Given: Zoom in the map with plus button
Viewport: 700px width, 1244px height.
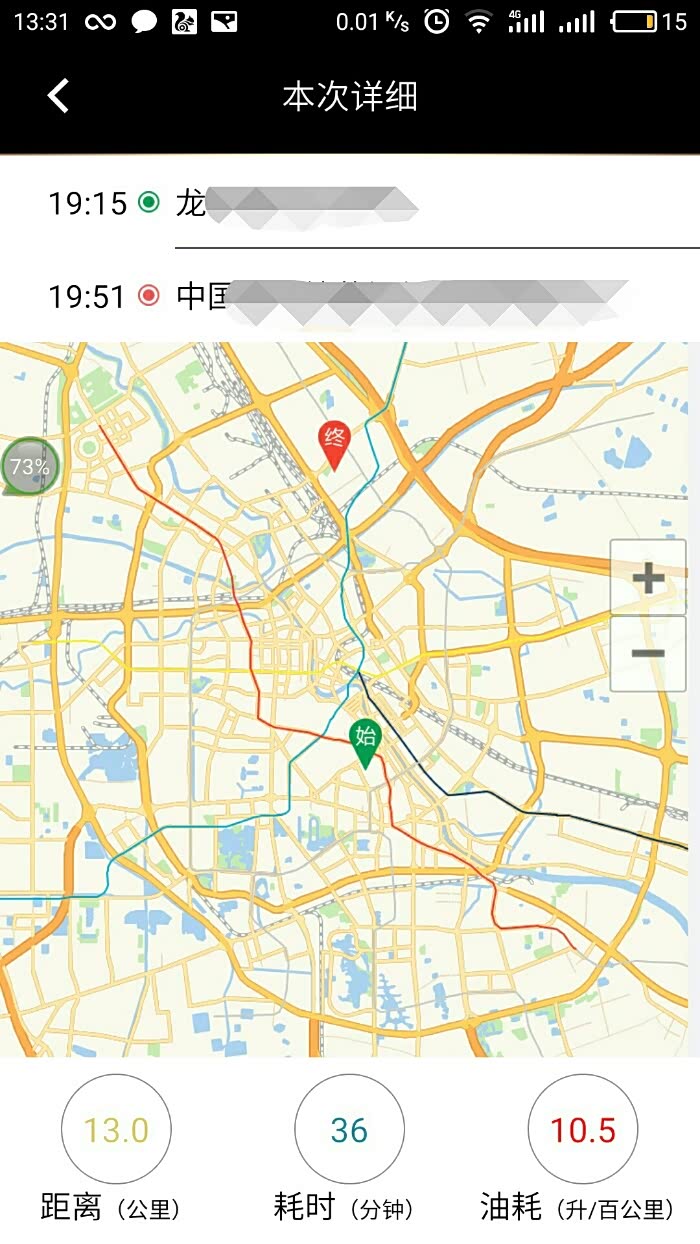Looking at the screenshot, I should click(648, 578).
